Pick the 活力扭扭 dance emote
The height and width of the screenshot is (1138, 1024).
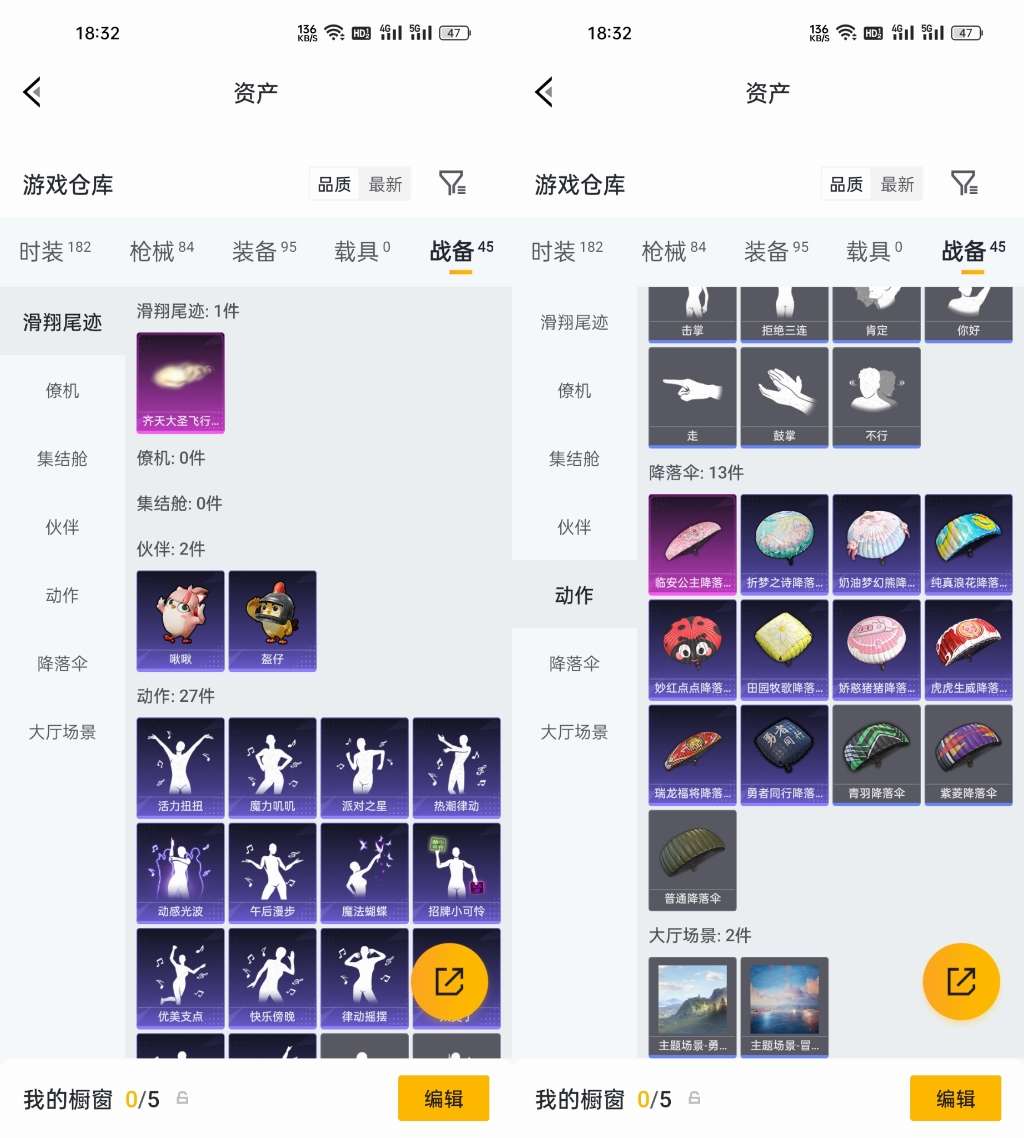point(180,767)
